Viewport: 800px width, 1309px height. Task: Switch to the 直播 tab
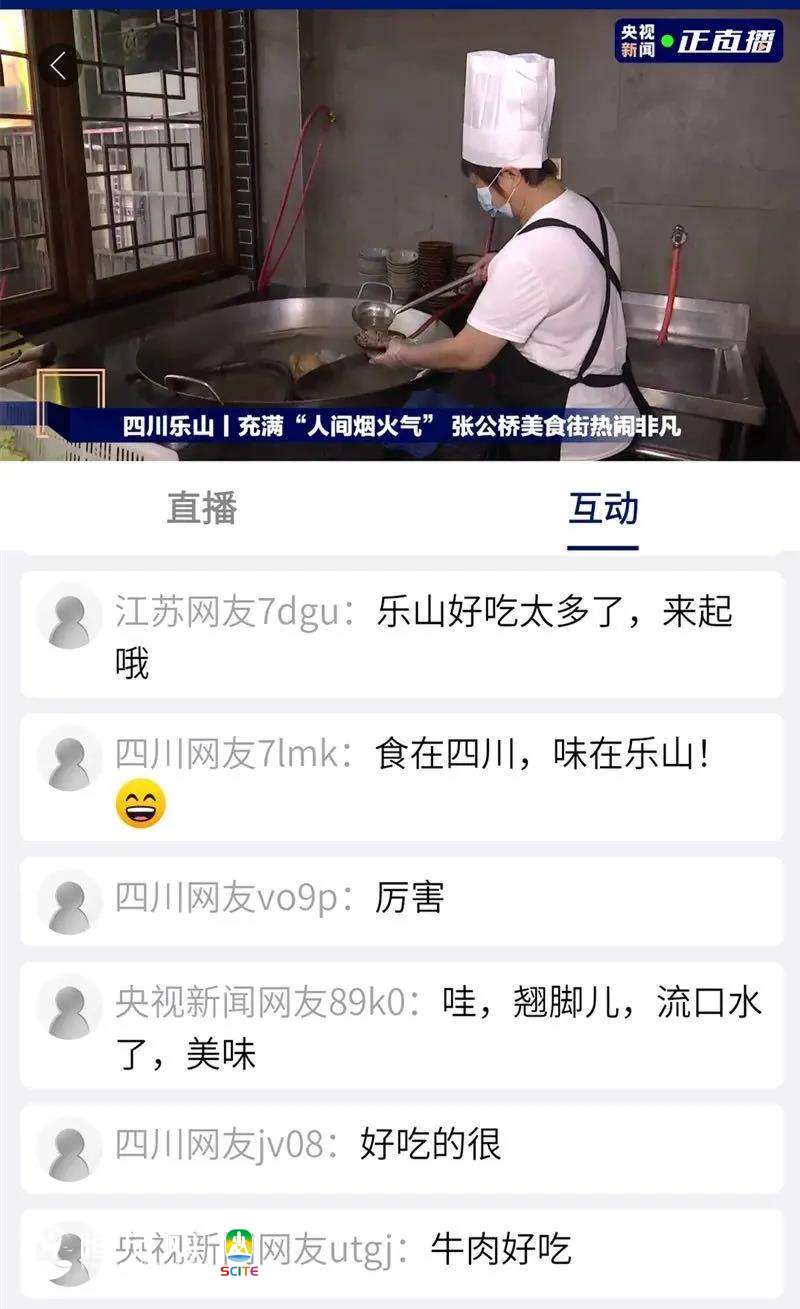(x=202, y=508)
